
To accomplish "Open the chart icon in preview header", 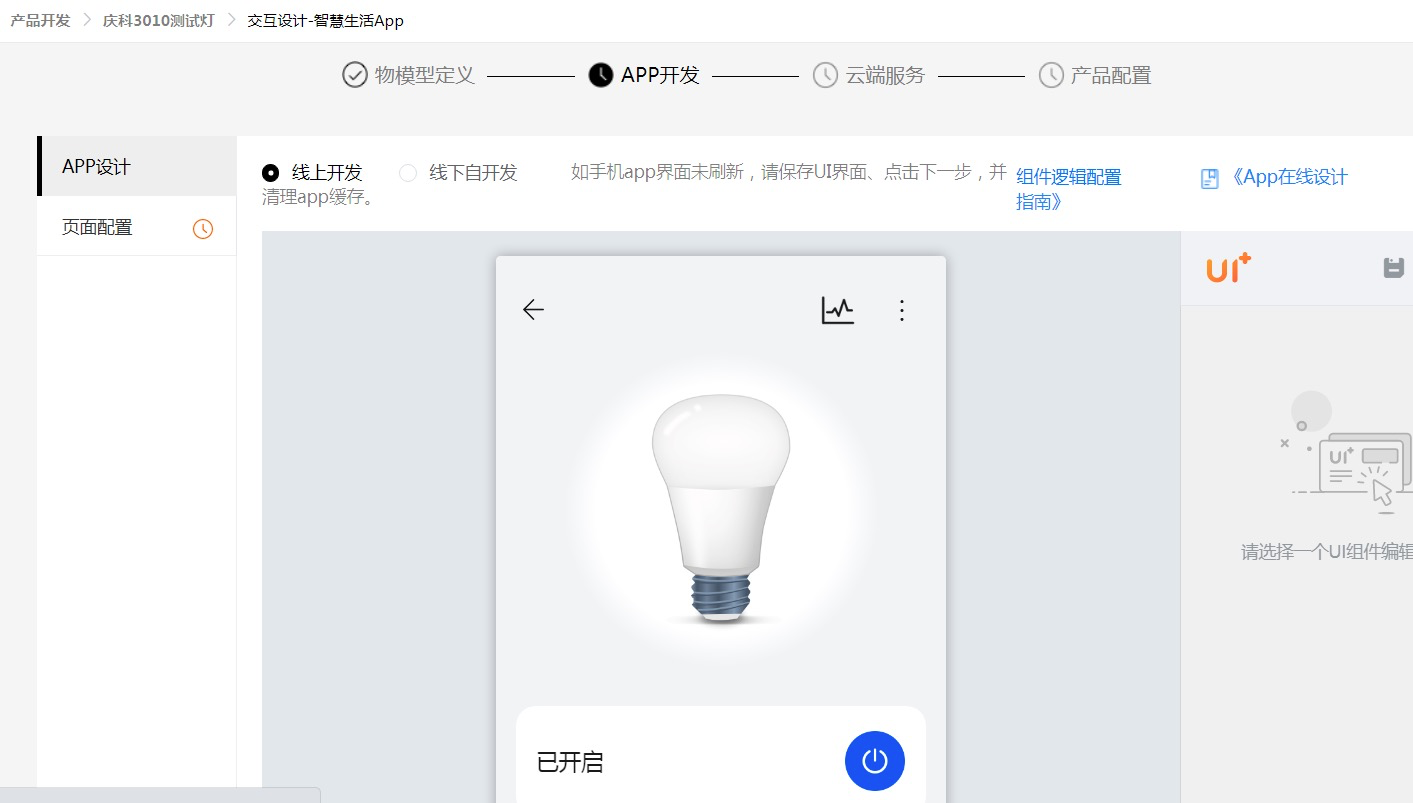I will (x=838, y=310).
